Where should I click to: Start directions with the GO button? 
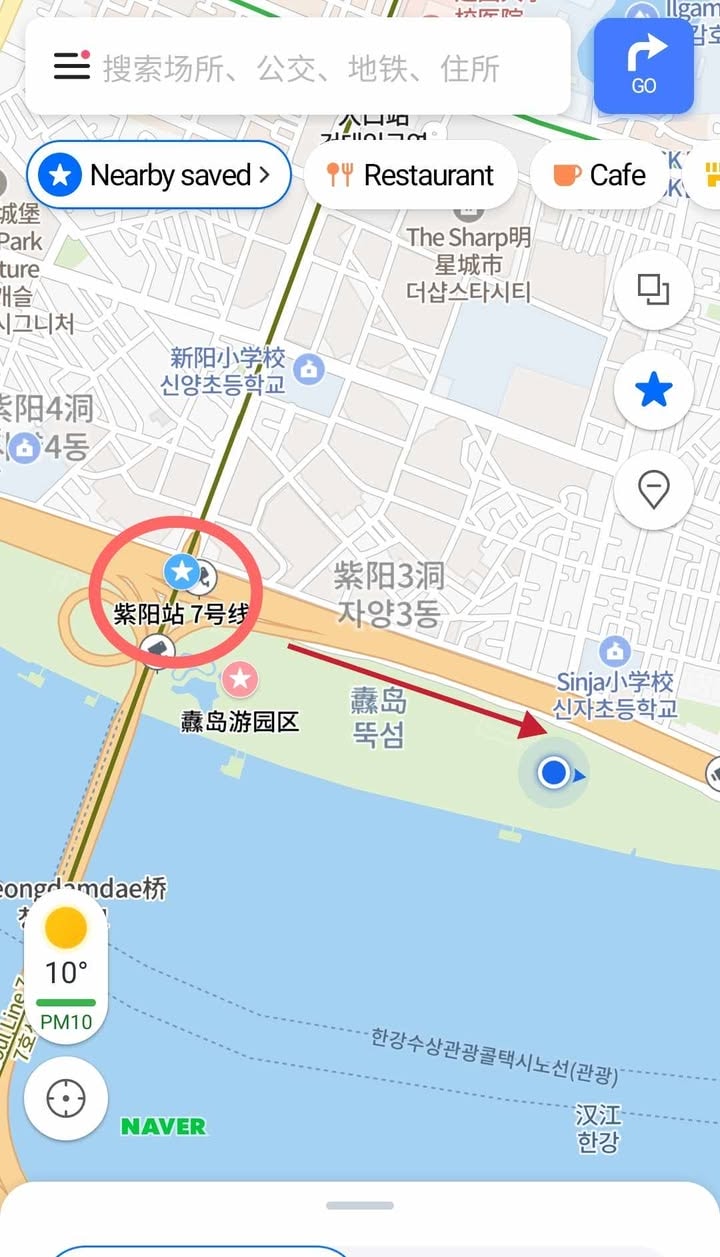644,66
